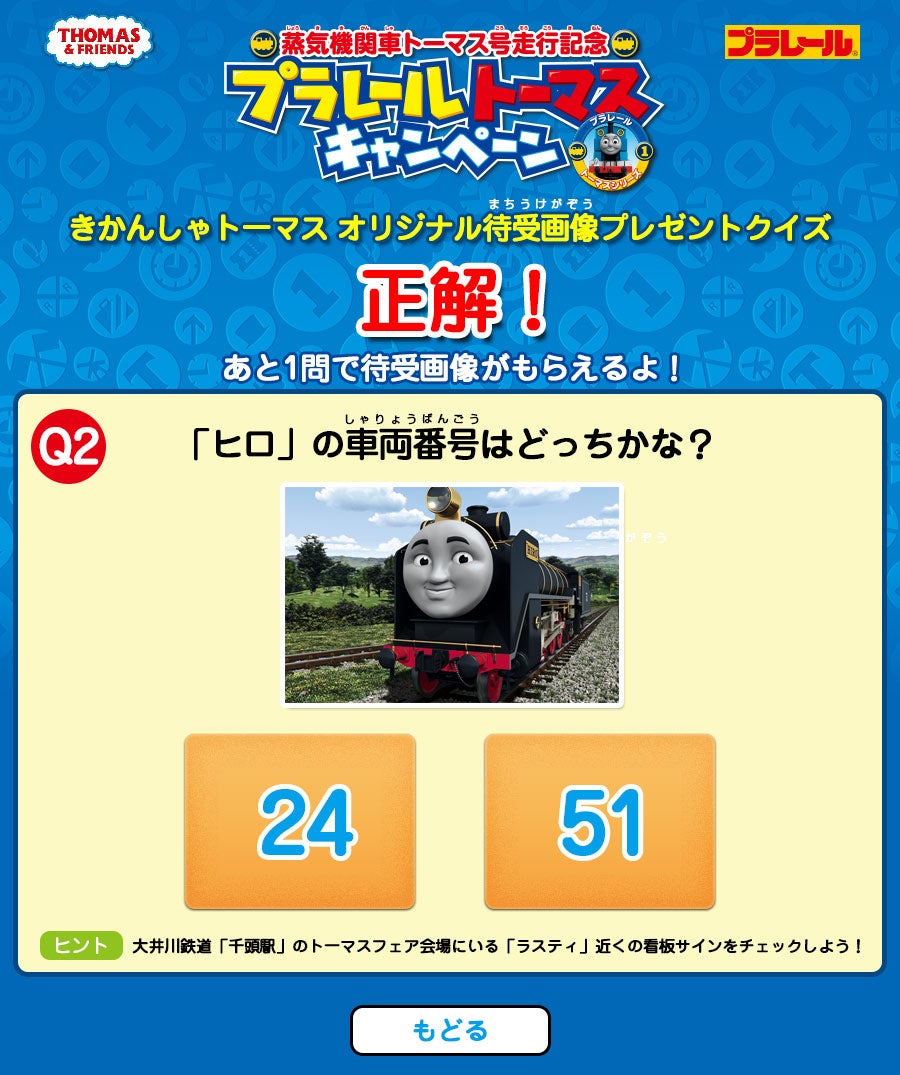Screen dimensions: 900x1075
Task: Choose 24 as Hiro's number
Action: pyautogui.click(x=300, y=822)
